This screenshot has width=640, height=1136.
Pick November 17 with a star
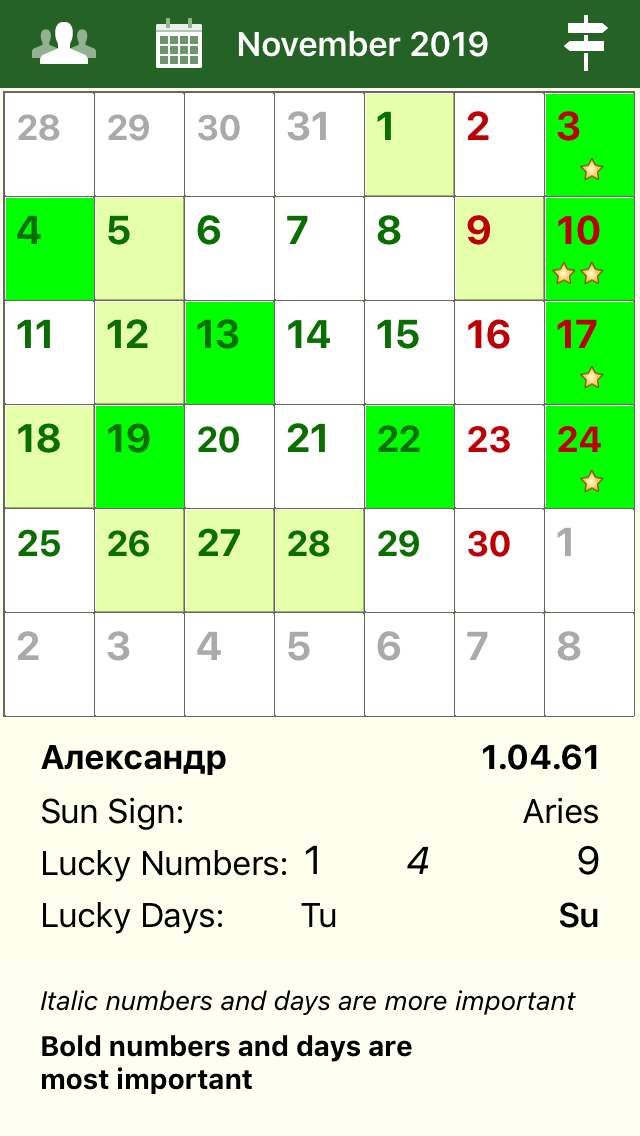(589, 353)
